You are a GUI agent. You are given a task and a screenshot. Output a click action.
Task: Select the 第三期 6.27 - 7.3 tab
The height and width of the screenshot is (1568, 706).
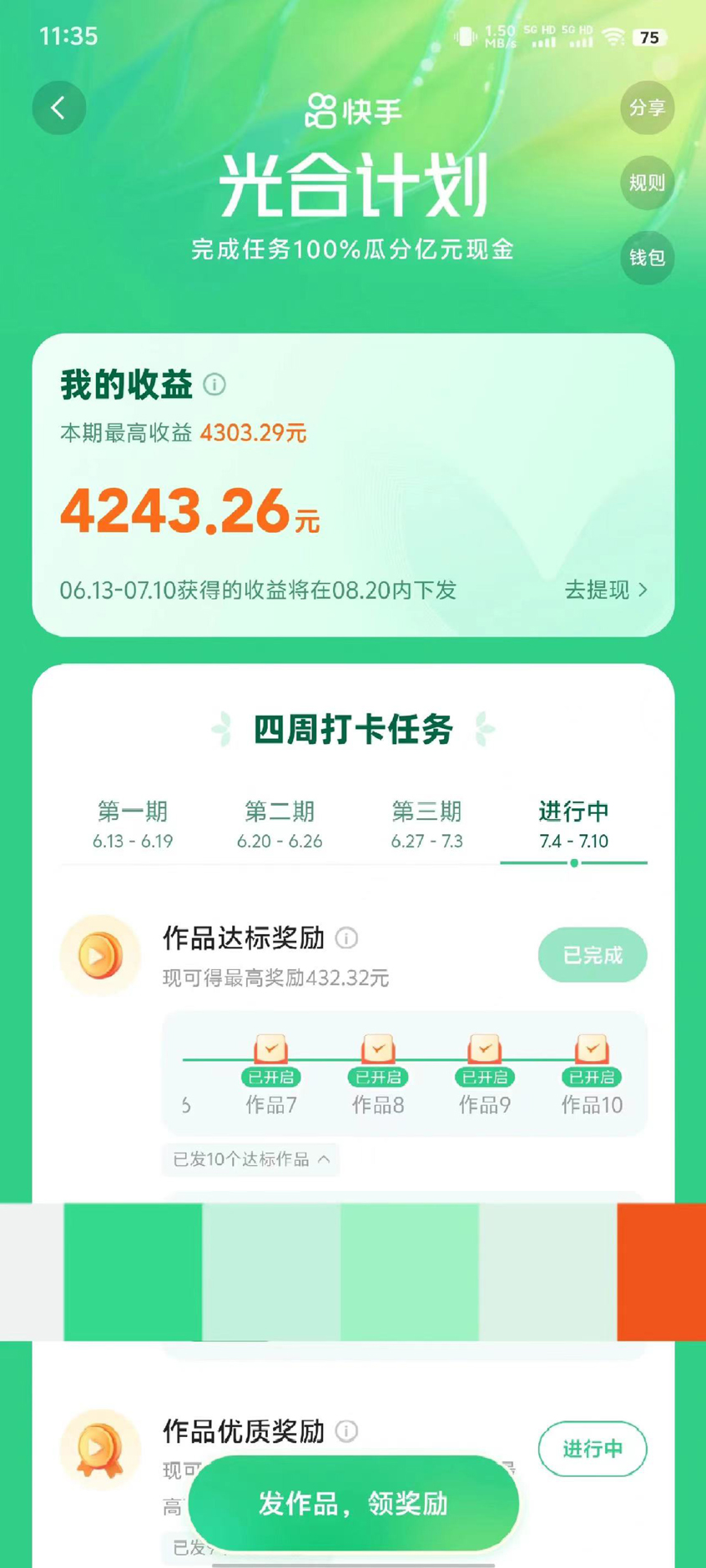(x=426, y=824)
